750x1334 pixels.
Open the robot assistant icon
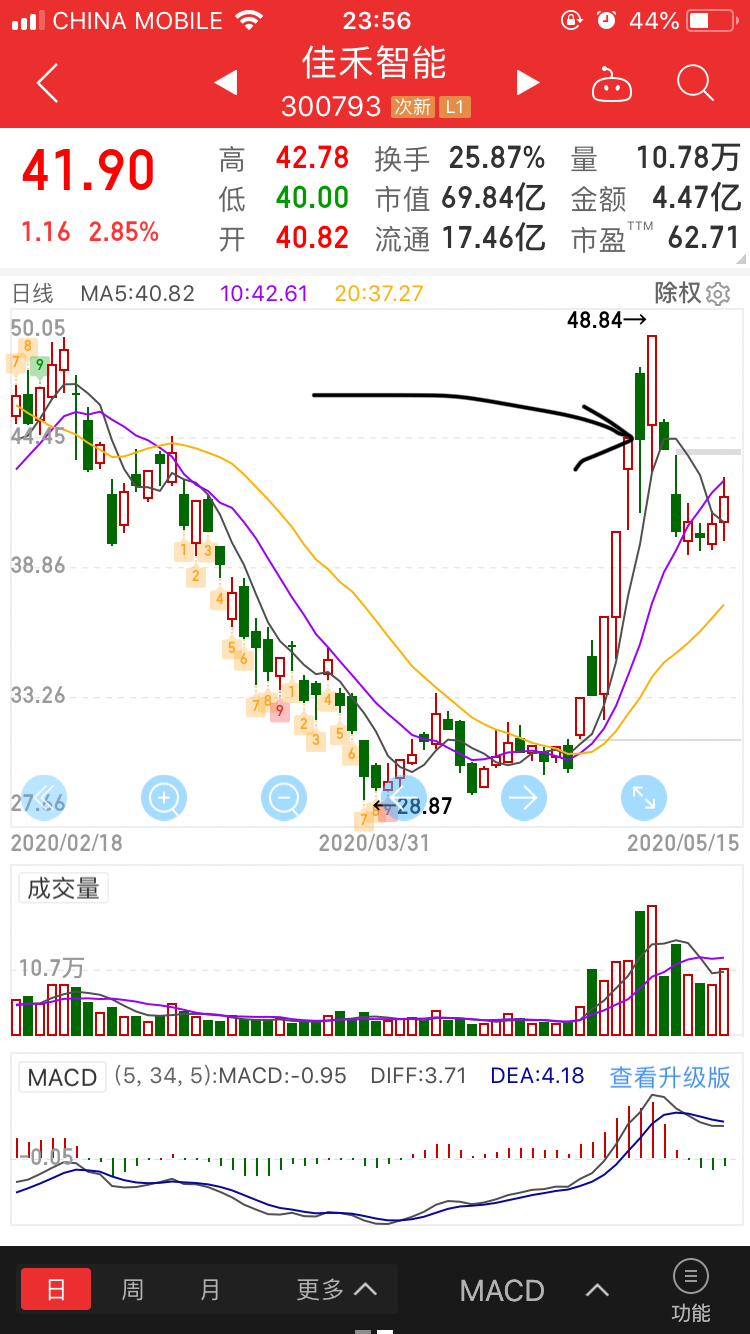(611, 85)
